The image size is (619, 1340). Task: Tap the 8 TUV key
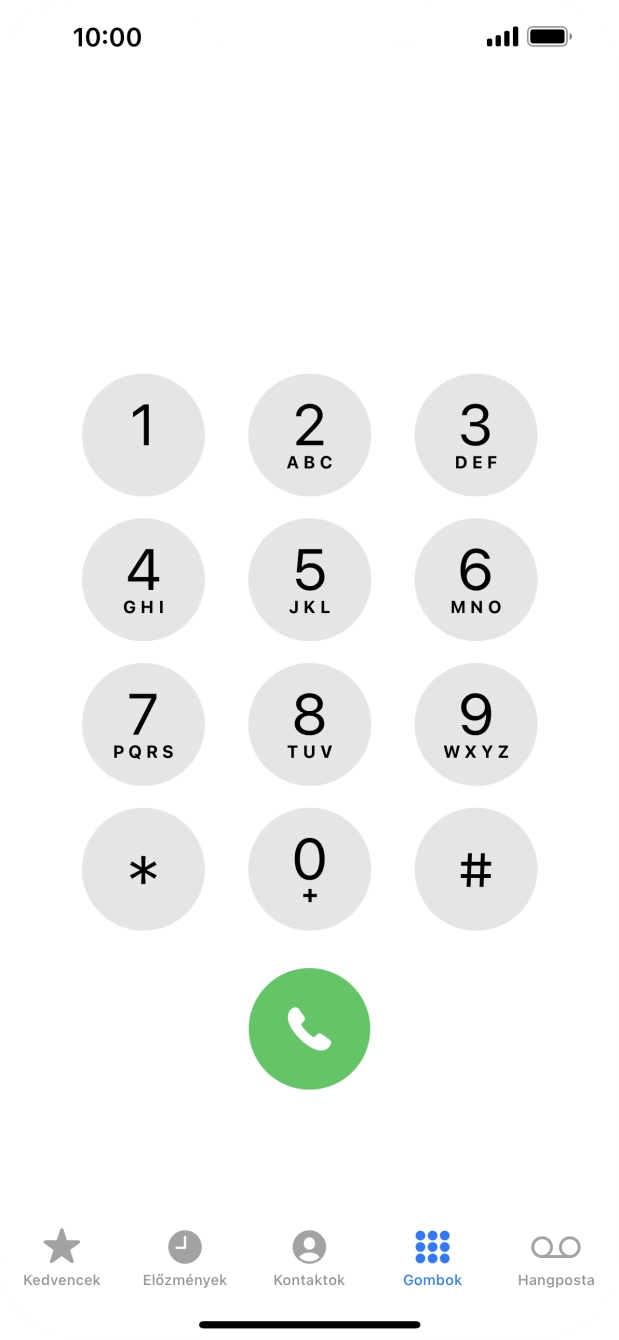(309, 725)
